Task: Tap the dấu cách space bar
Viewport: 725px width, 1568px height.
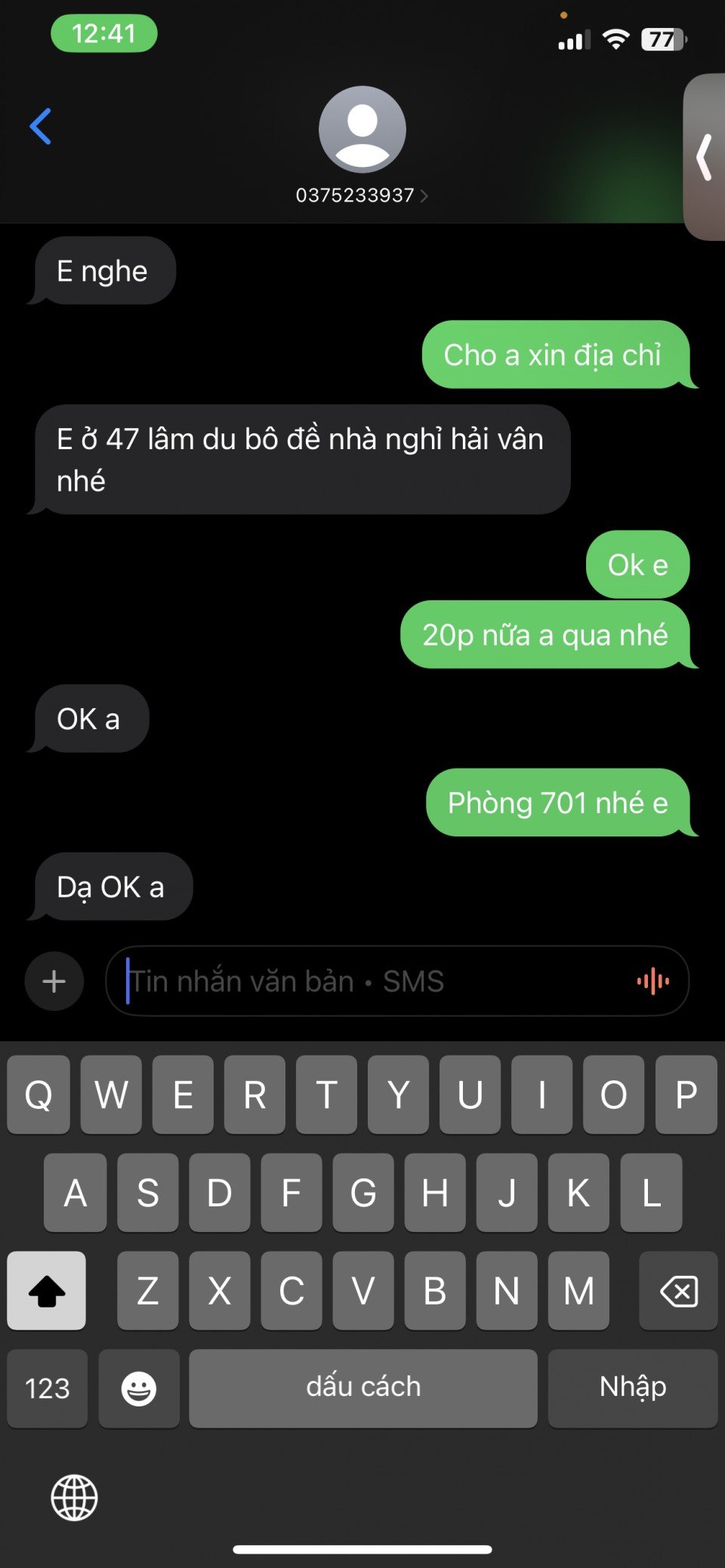Action: [363, 1388]
